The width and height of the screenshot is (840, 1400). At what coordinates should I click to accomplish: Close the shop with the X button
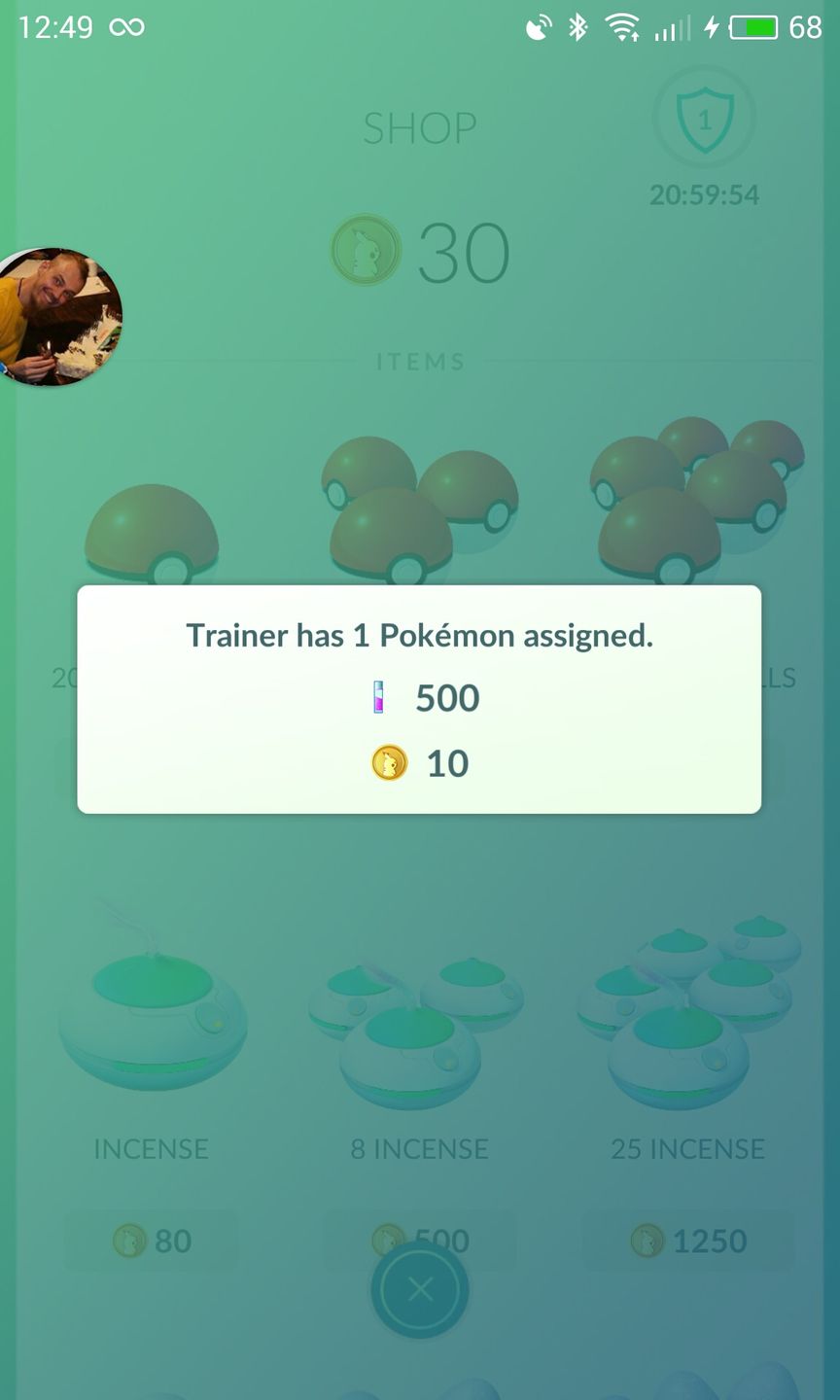[x=420, y=1289]
